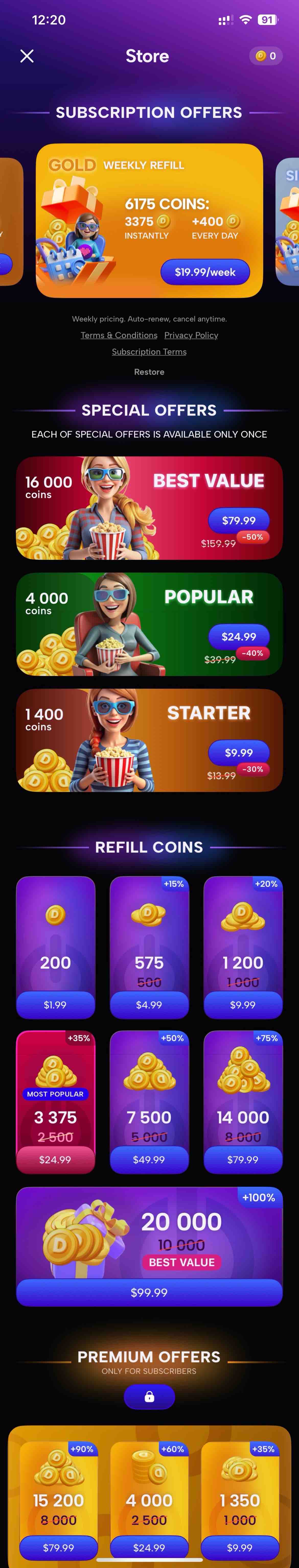Subscribe to Gold weekly refill for $19.99/week
This screenshot has height=1568, width=299.
[205, 272]
